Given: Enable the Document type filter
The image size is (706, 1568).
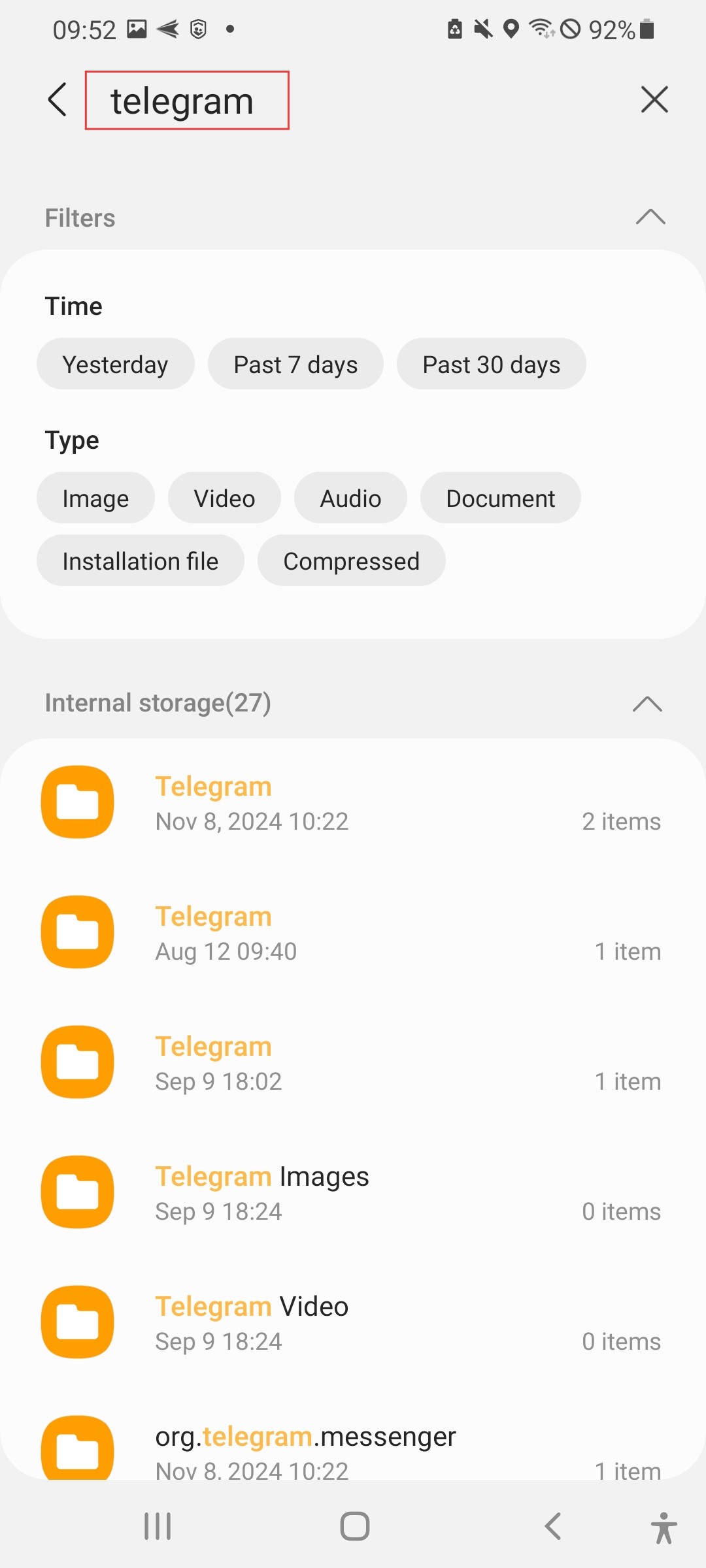Looking at the screenshot, I should coord(500,498).
